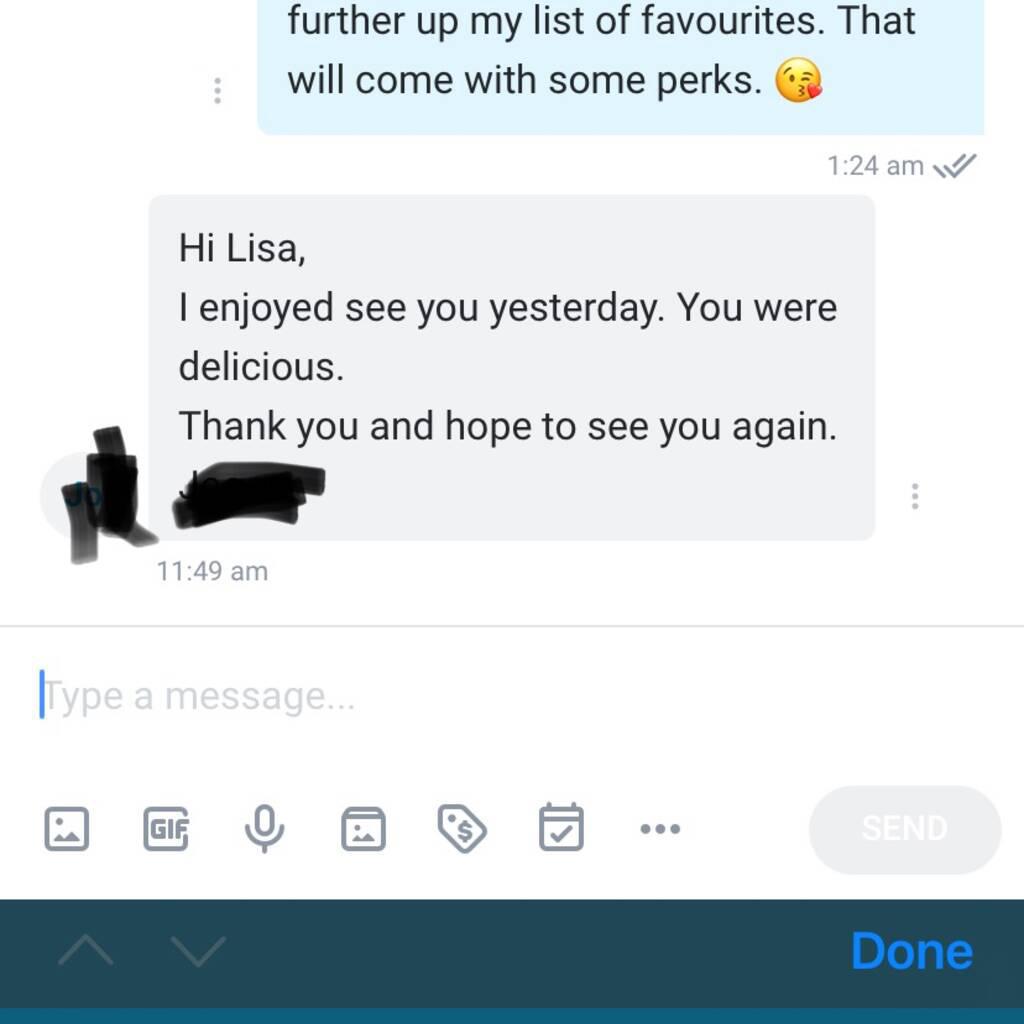This screenshot has width=1024, height=1024.
Task: Open options for the Hi Lisa message
Action: tap(914, 497)
